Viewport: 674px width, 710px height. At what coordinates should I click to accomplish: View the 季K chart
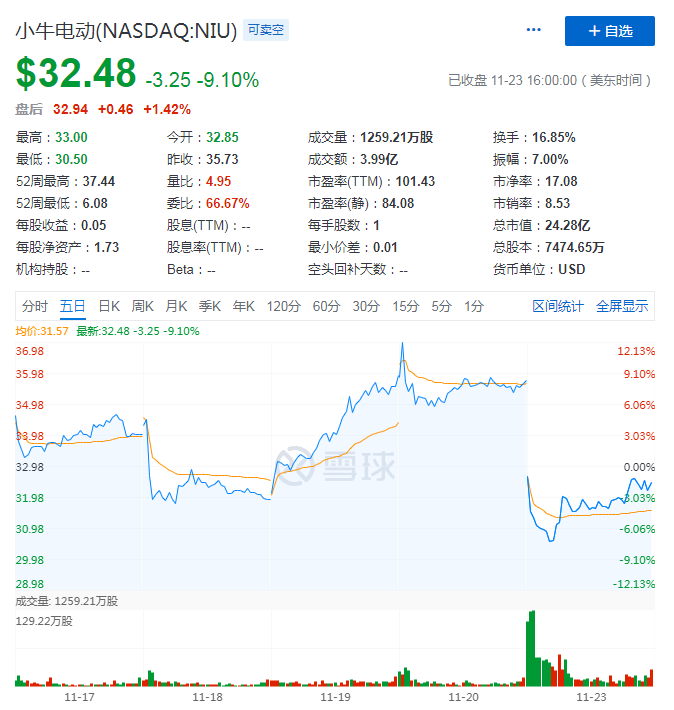pos(210,306)
